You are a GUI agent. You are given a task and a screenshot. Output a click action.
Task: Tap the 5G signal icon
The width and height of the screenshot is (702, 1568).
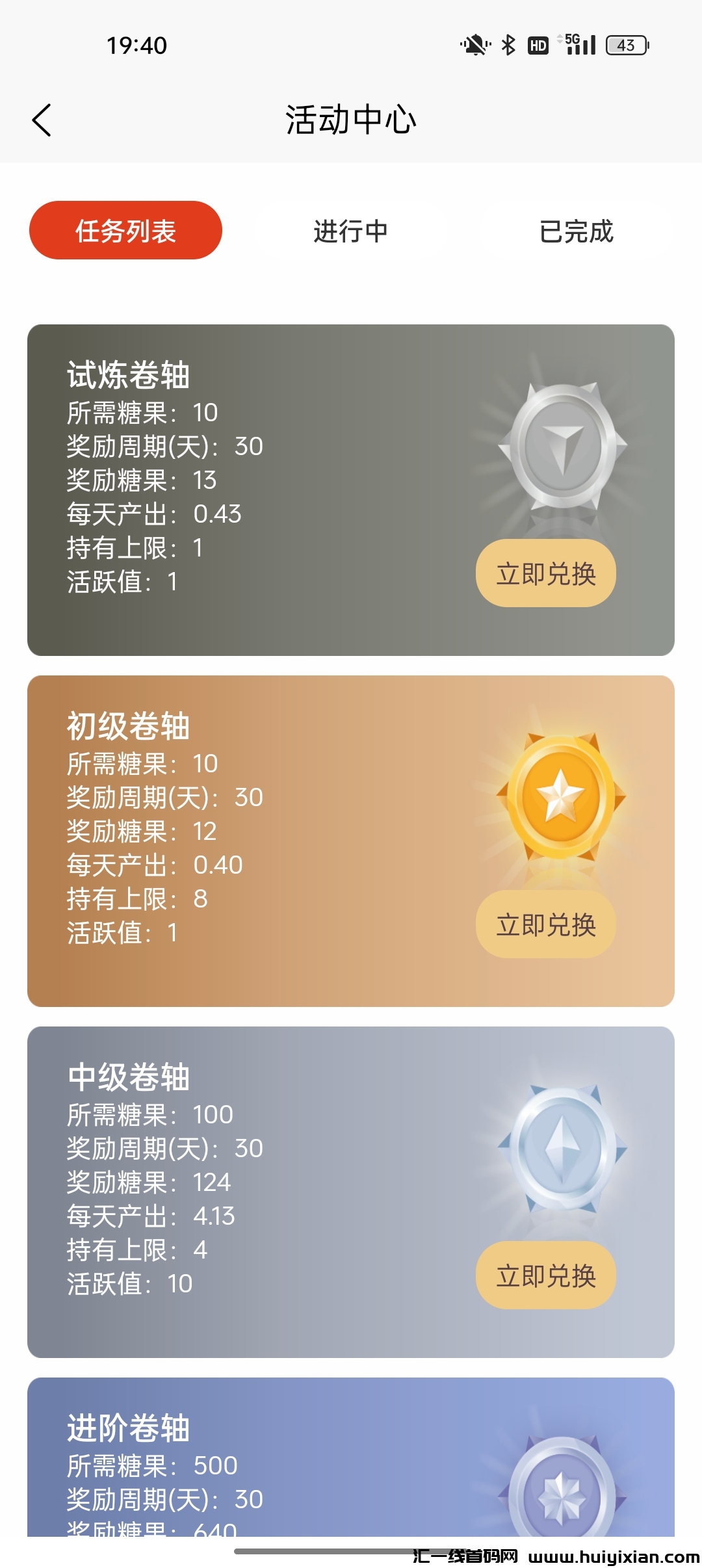click(x=580, y=44)
